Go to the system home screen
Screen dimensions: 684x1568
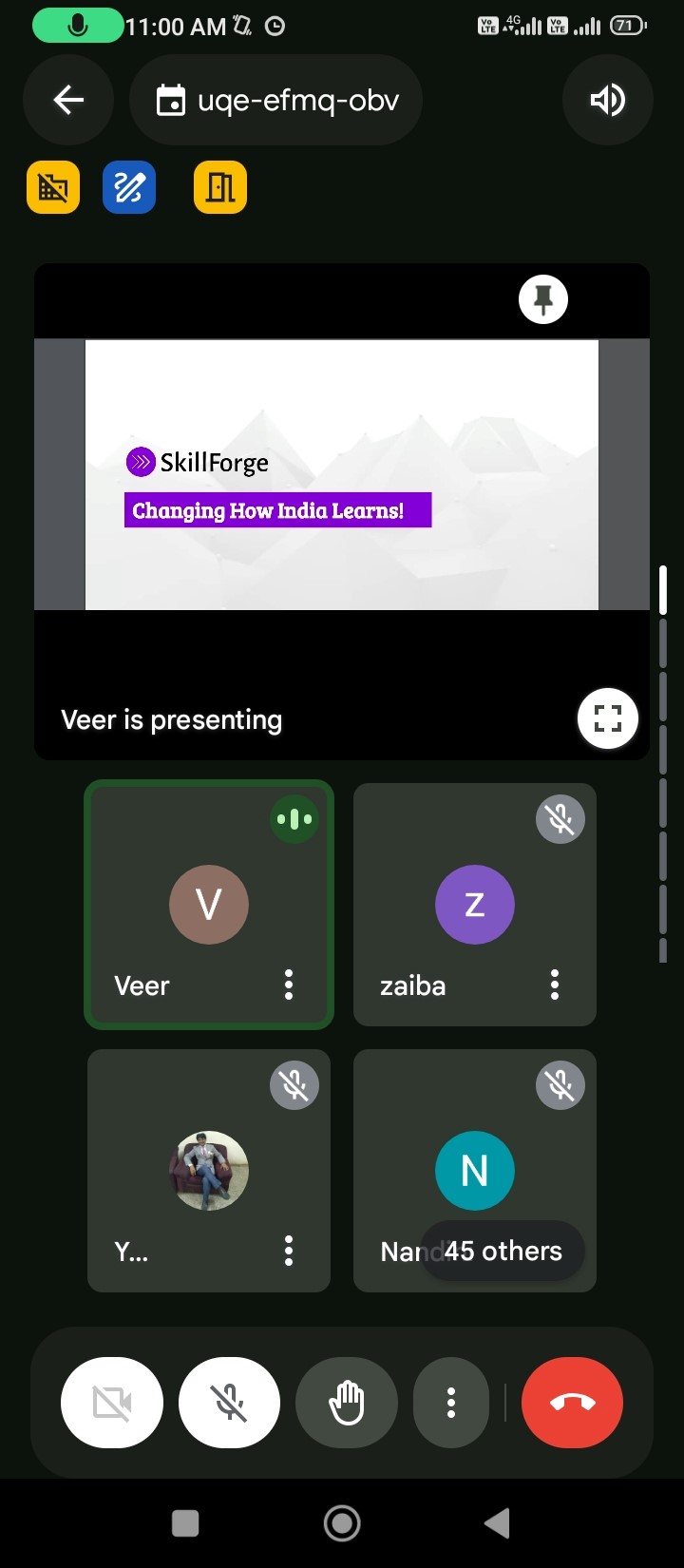pyautogui.click(x=342, y=1523)
